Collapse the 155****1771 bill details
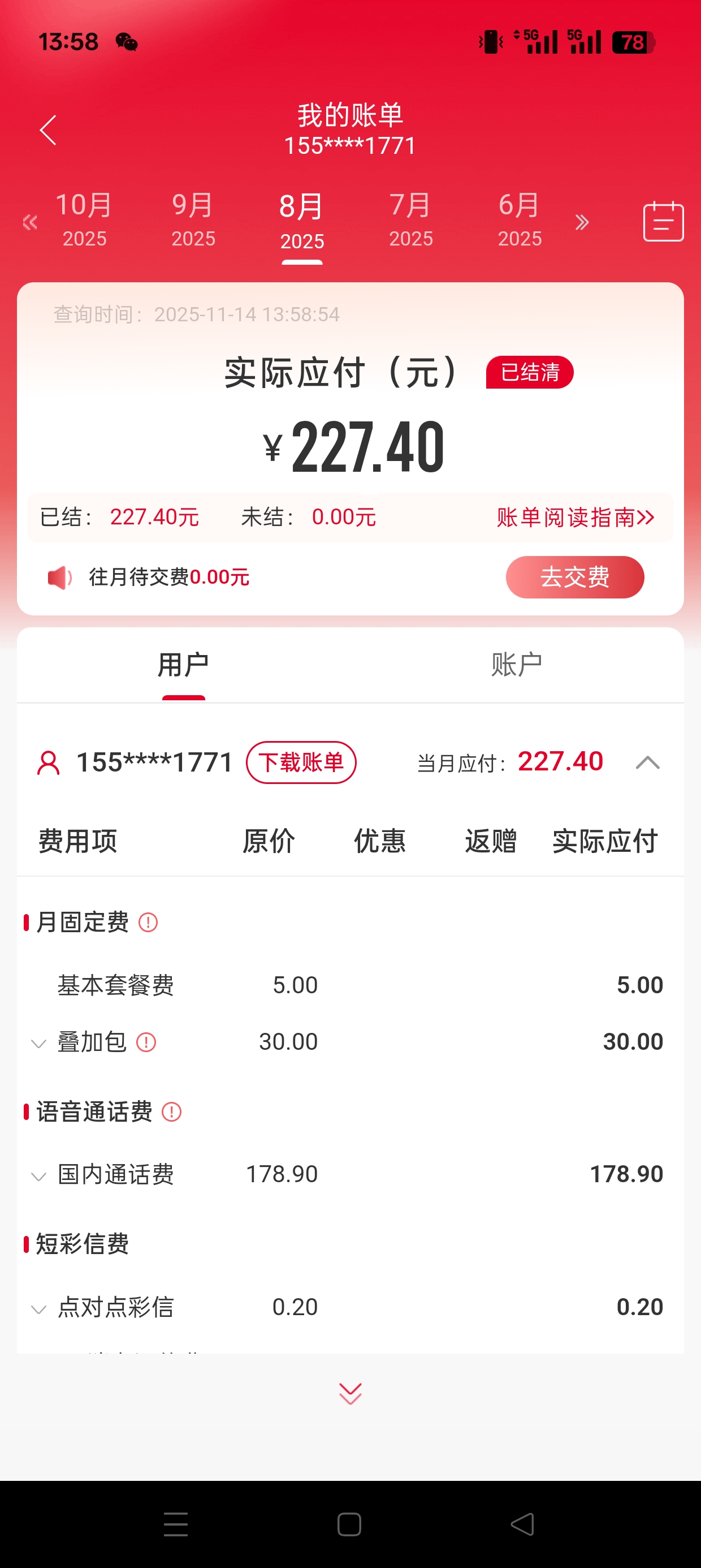Screen dimensions: 701x1568 pyautogui.click(x=647, y=762)
